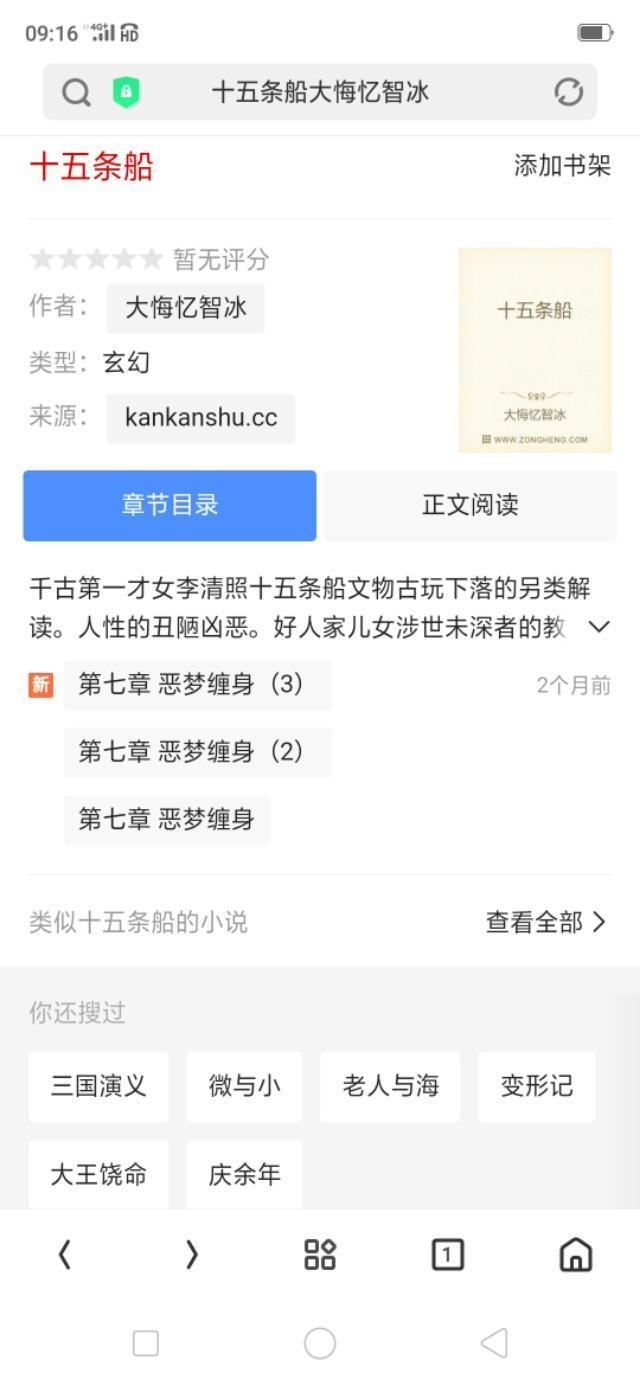
Task: Search 三国演义 from past searches
Action: pyautogui.click(x=98, y=1086)
